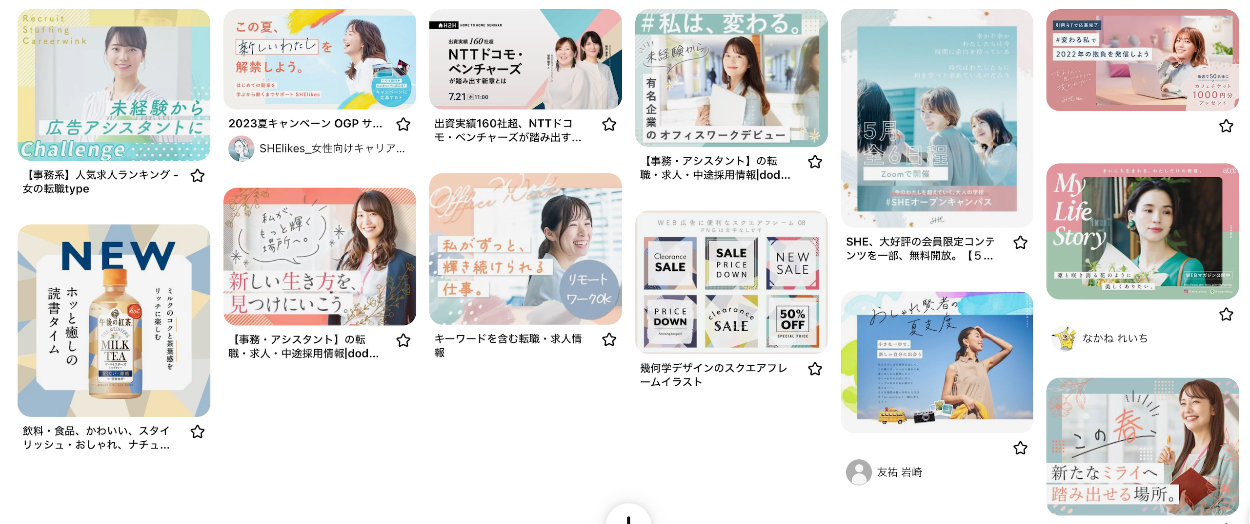Star the 2023夏キャンペーン OGP pin
This screenshot has width=1250, height=524.
click(x=403, y=124)
